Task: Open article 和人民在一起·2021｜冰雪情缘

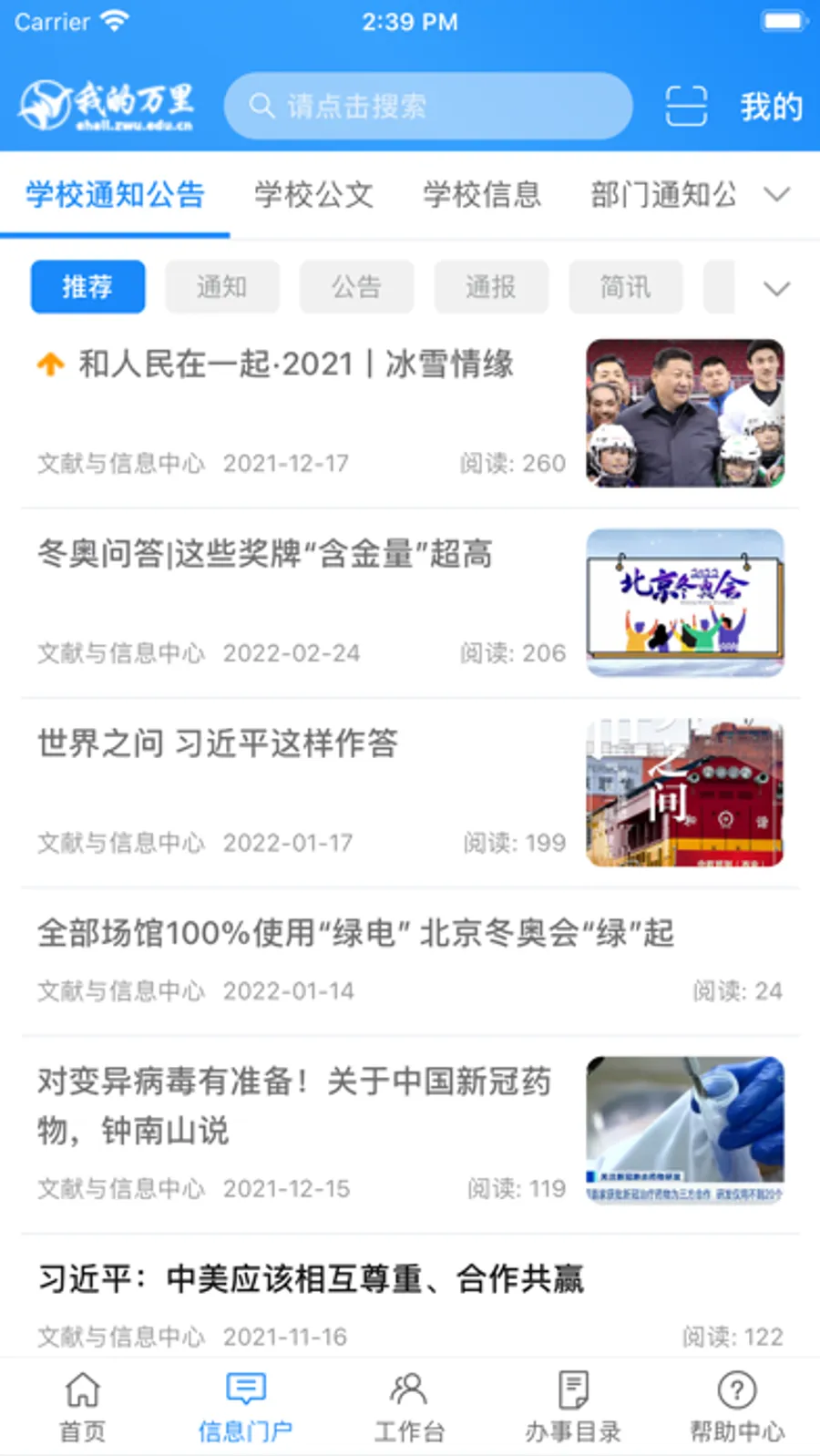Action: [x=296, y=364]
